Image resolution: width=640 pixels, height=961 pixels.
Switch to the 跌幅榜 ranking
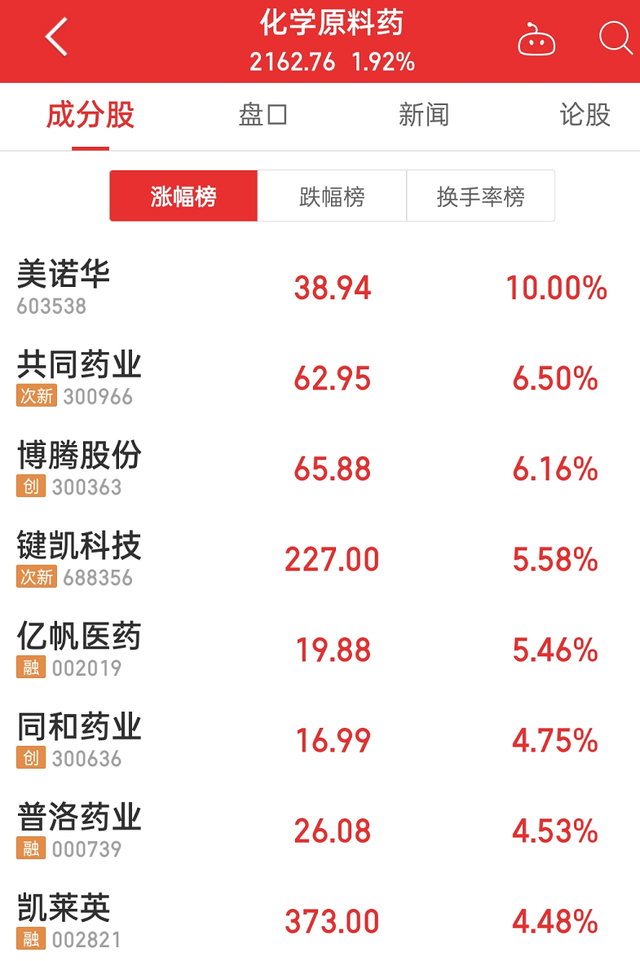tap(332, 196)
